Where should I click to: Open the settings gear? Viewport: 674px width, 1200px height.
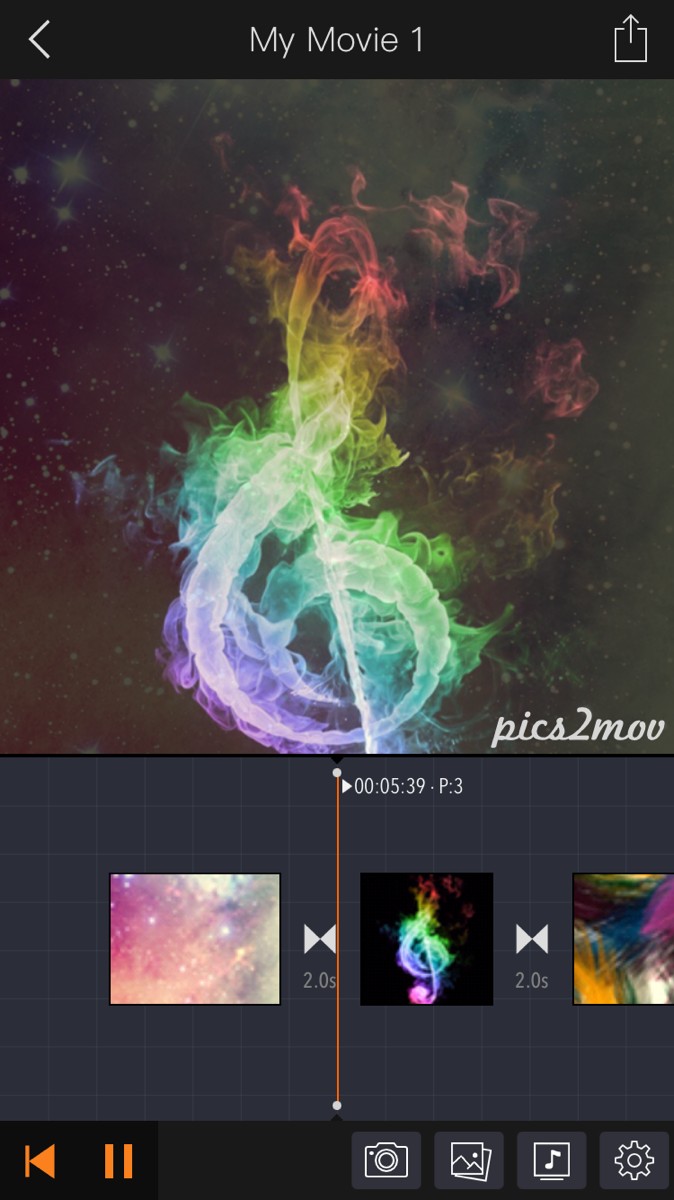(635, 1160)
